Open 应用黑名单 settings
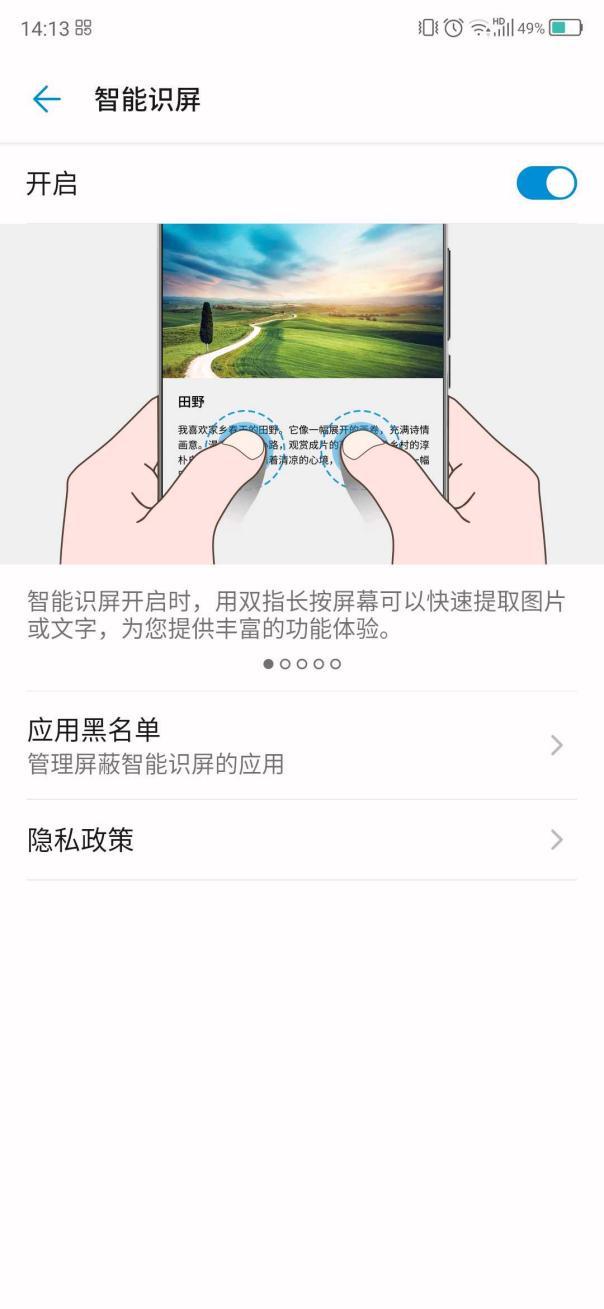The height and width of the screenshot is (1309, 604). tap(300, 745)
